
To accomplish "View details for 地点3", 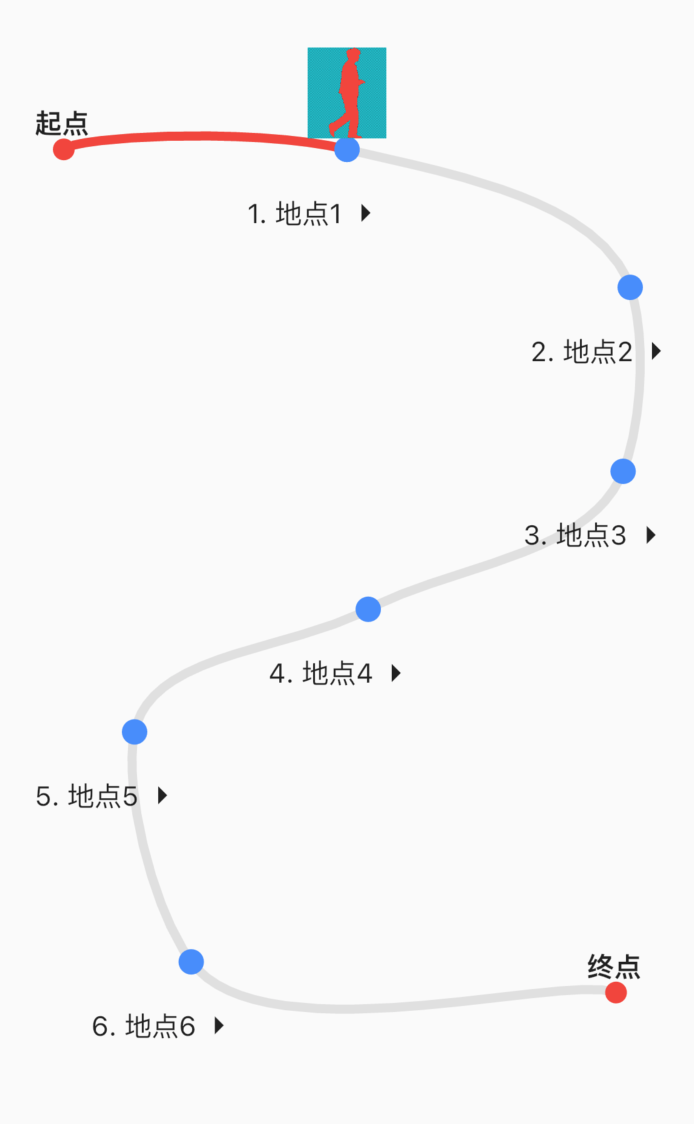I will pos(590,536).
